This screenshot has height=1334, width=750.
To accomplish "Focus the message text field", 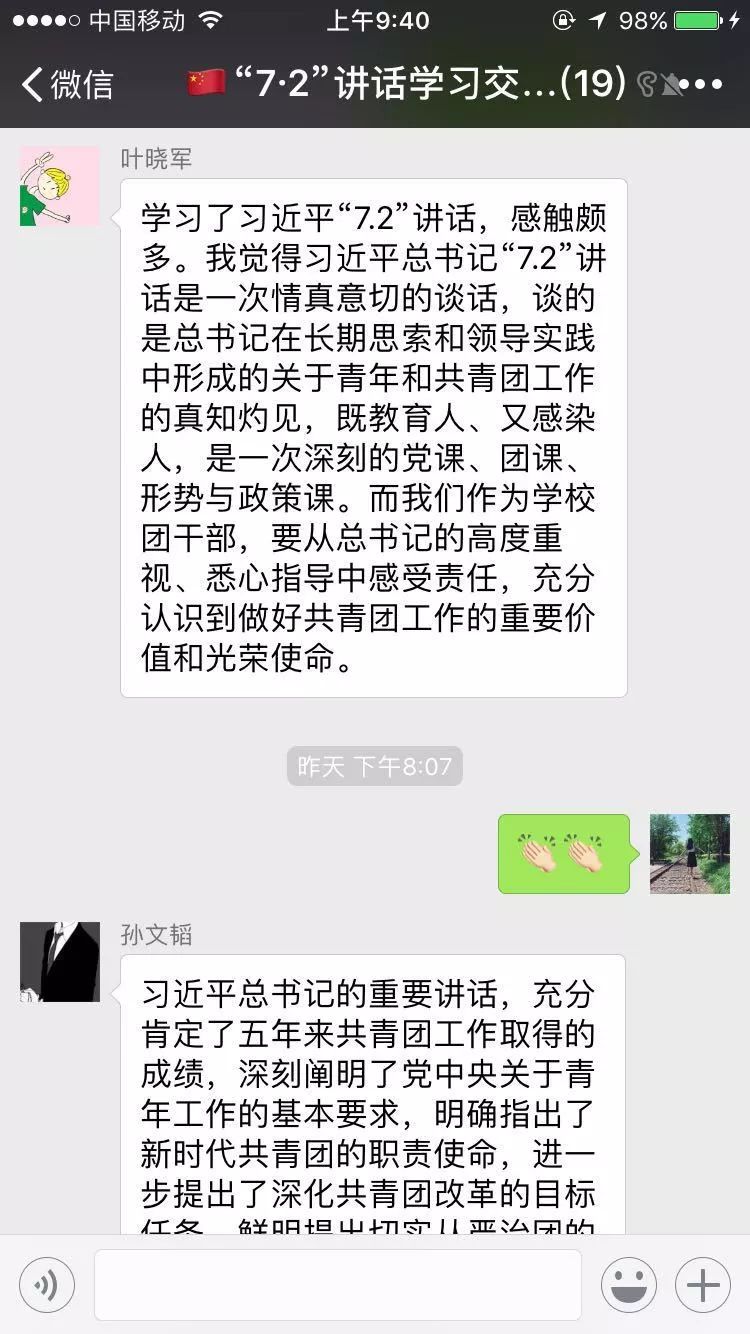I will [338, 1285].
